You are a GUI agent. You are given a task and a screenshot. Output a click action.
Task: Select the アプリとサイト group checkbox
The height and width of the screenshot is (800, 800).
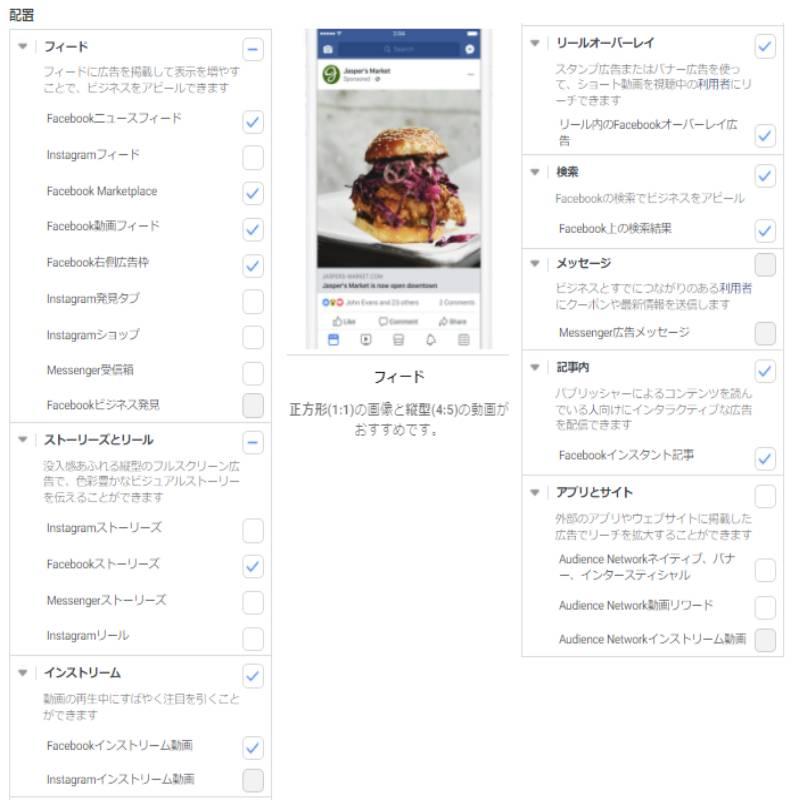click(765, 495)
